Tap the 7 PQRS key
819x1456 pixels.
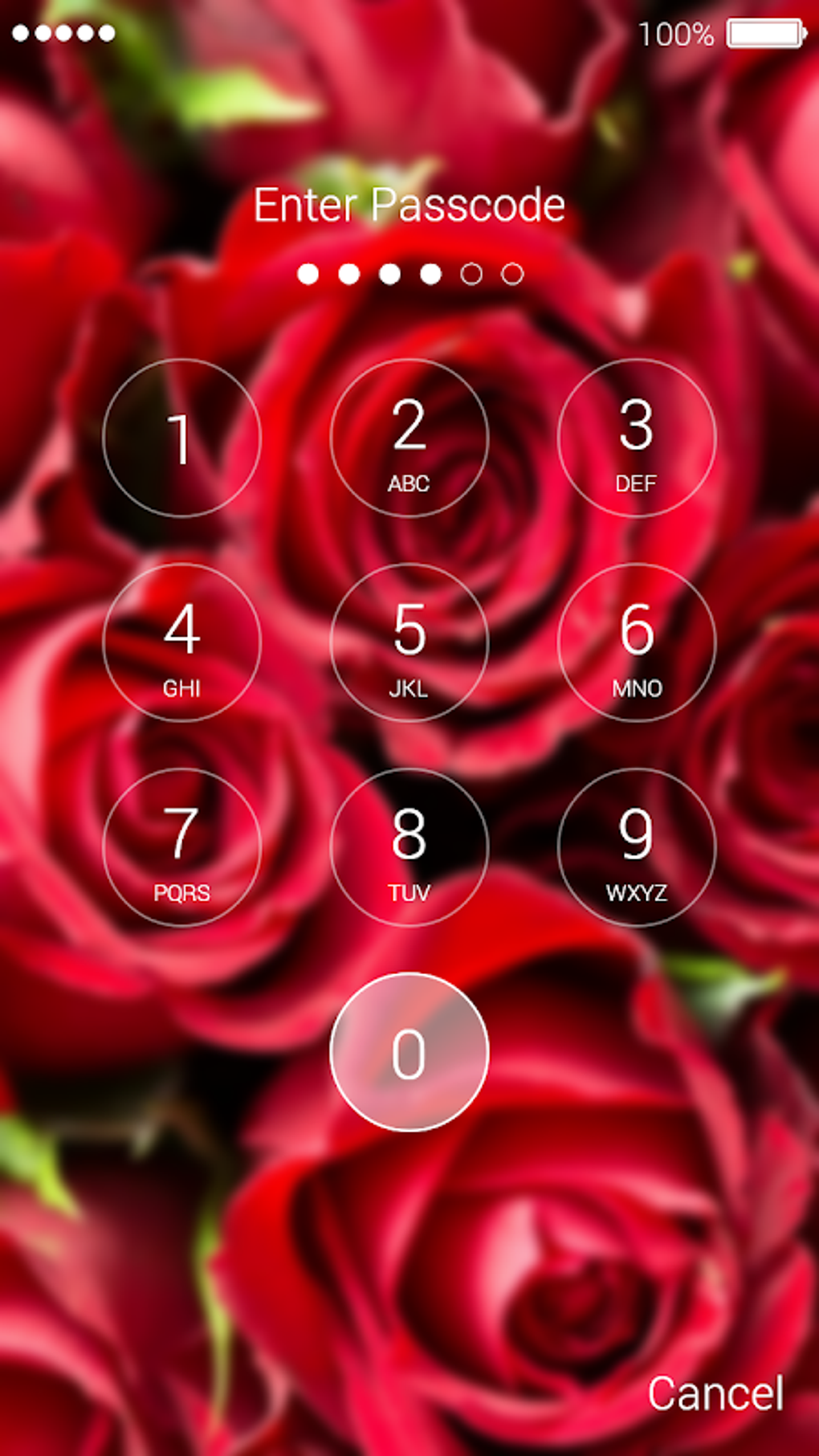coord(181,847)
